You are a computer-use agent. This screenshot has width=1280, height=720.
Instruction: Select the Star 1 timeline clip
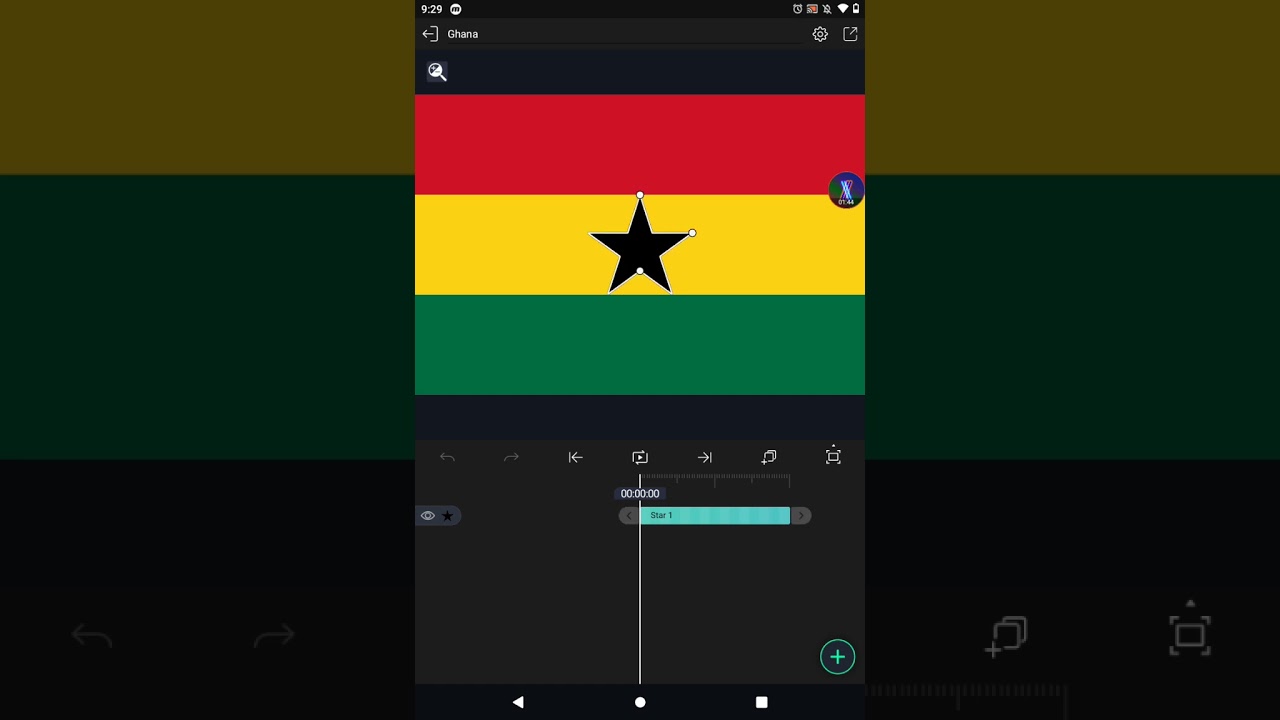[714, 515]
